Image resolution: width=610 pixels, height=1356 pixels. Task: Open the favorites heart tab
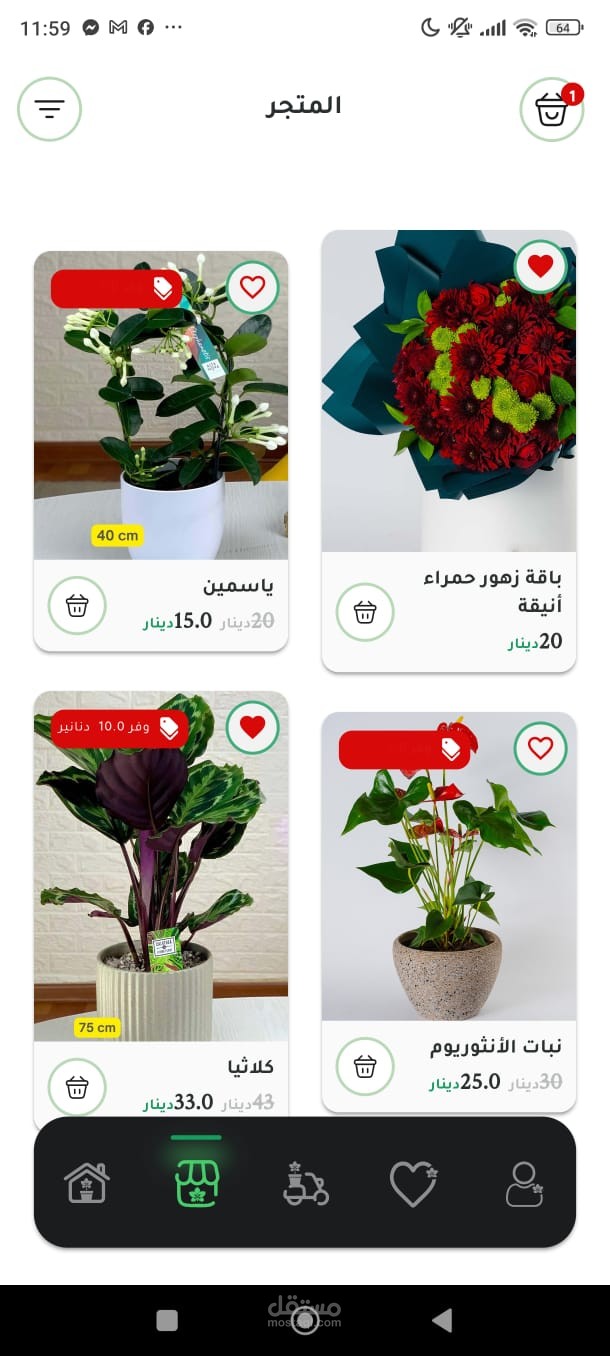click(413, 1184)
